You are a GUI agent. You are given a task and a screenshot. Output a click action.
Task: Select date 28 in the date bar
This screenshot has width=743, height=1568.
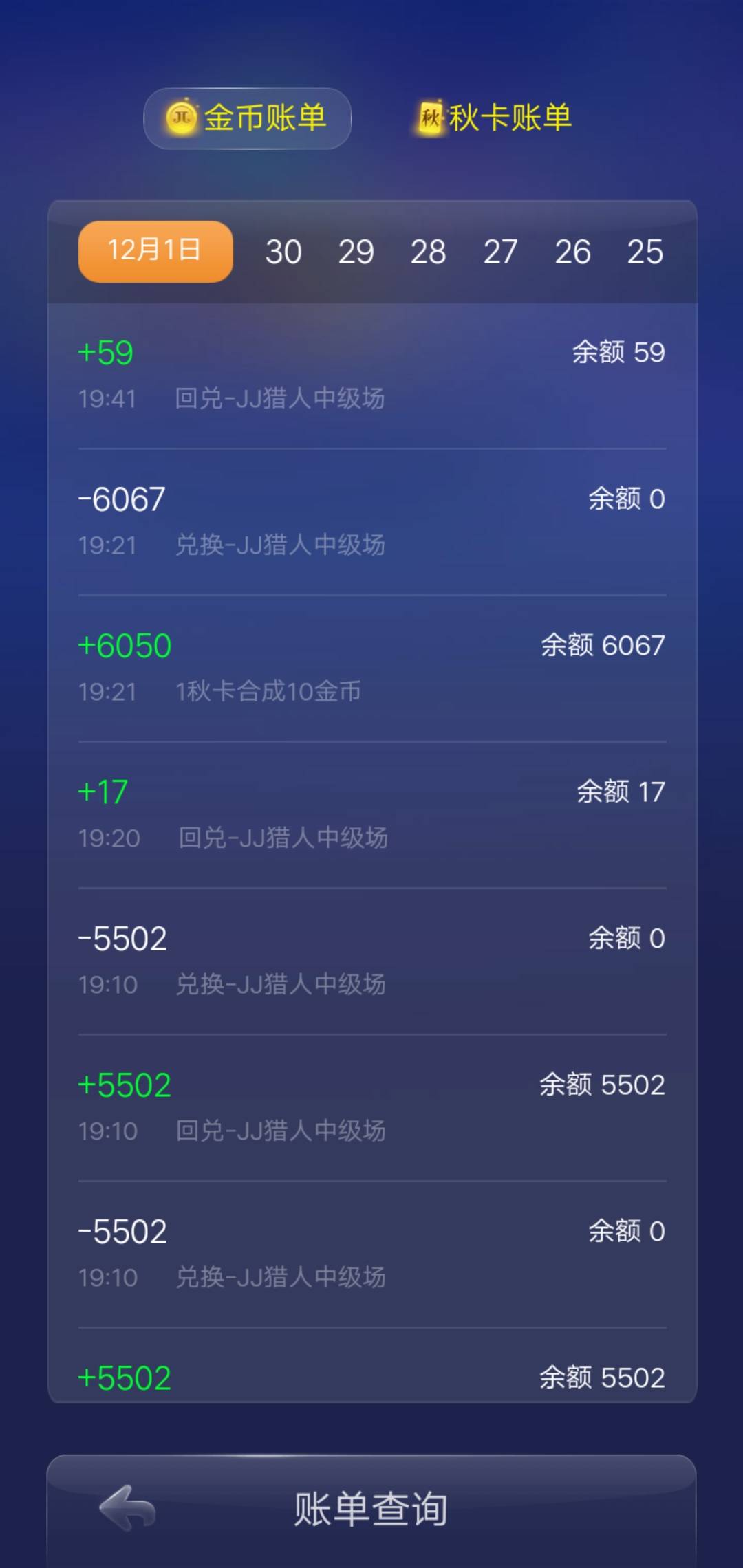click(429, 252)
